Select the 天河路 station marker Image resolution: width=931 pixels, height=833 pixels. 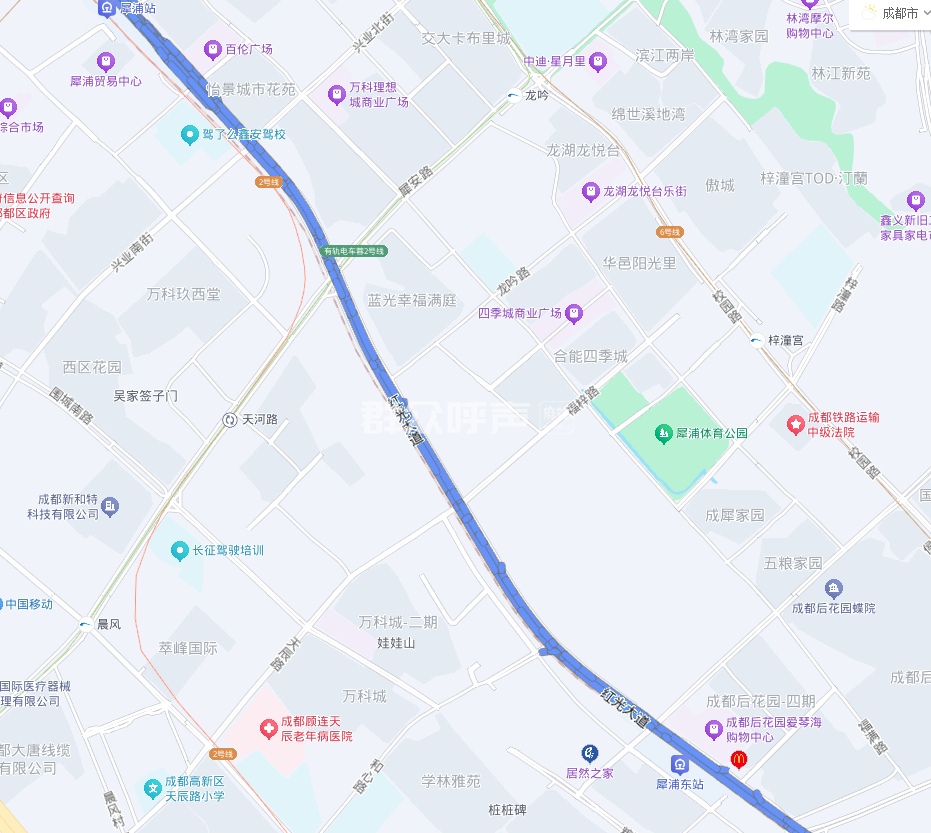coord(230,420)
